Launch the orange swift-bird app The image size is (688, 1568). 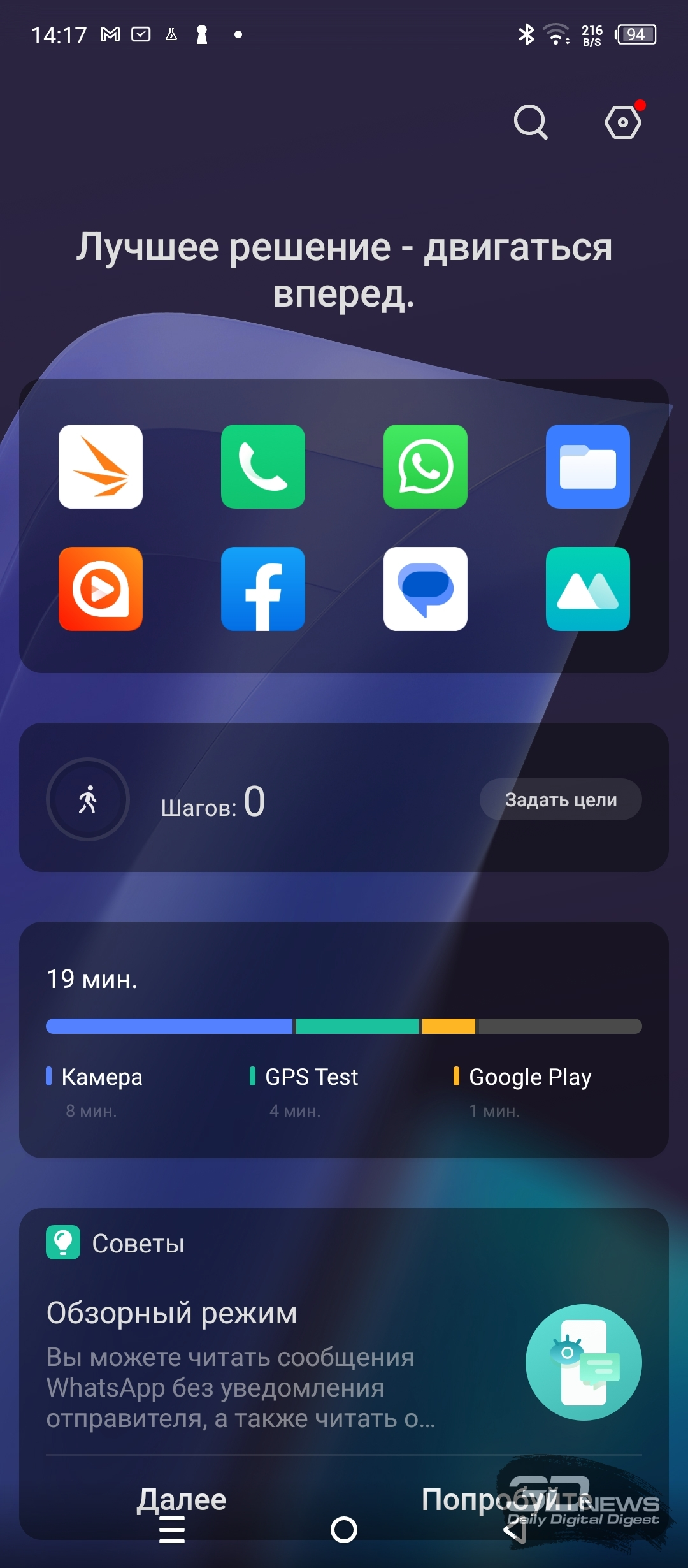coord(101,467)
